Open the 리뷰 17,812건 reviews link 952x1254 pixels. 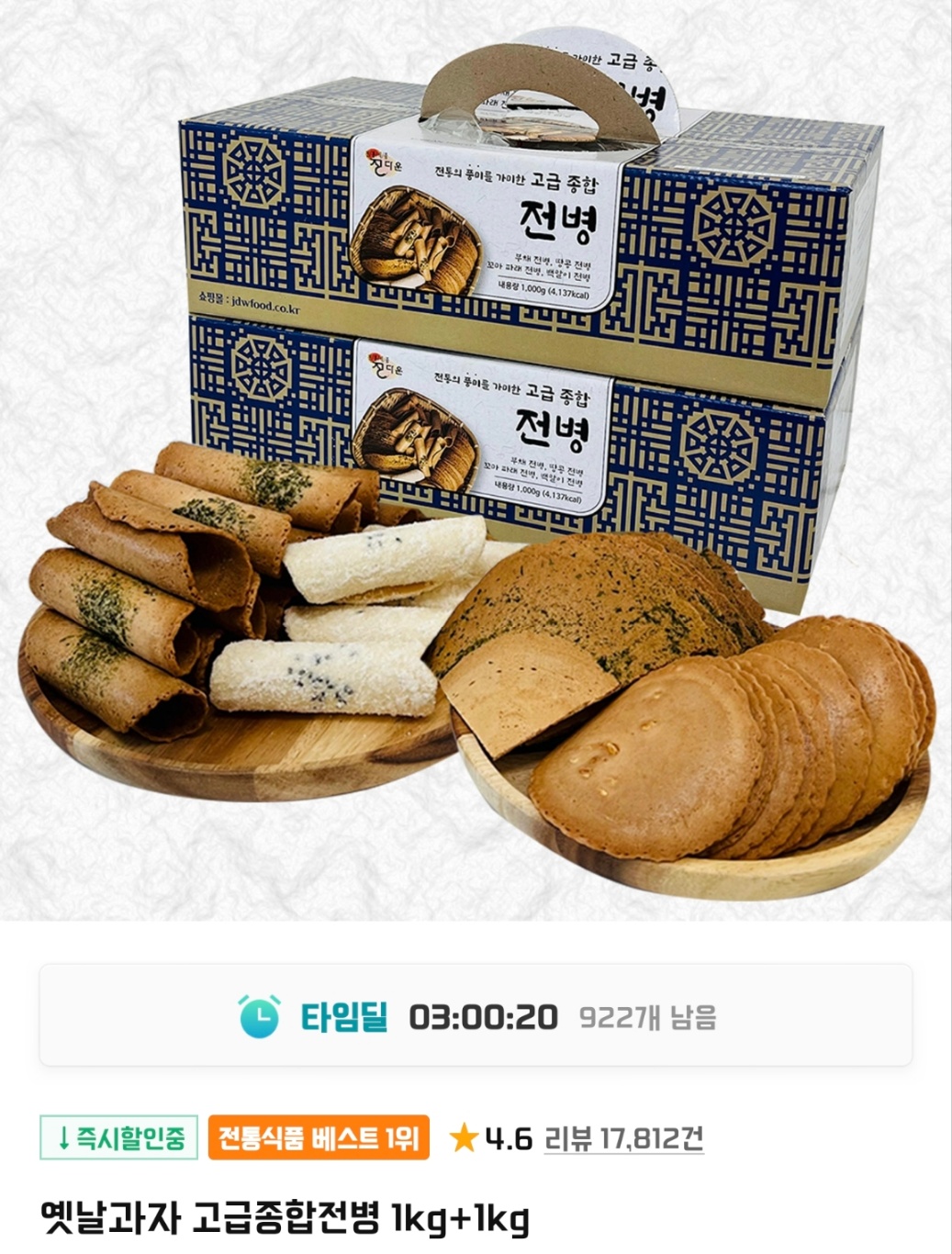[x=623, y=1138]
